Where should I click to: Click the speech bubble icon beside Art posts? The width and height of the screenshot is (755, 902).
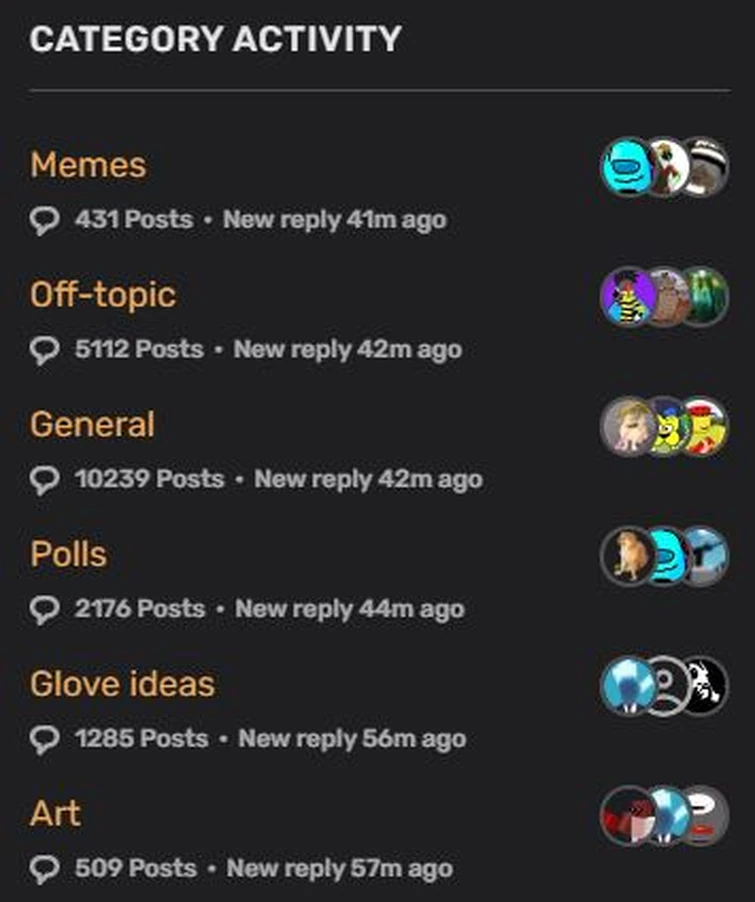point(44,868)
